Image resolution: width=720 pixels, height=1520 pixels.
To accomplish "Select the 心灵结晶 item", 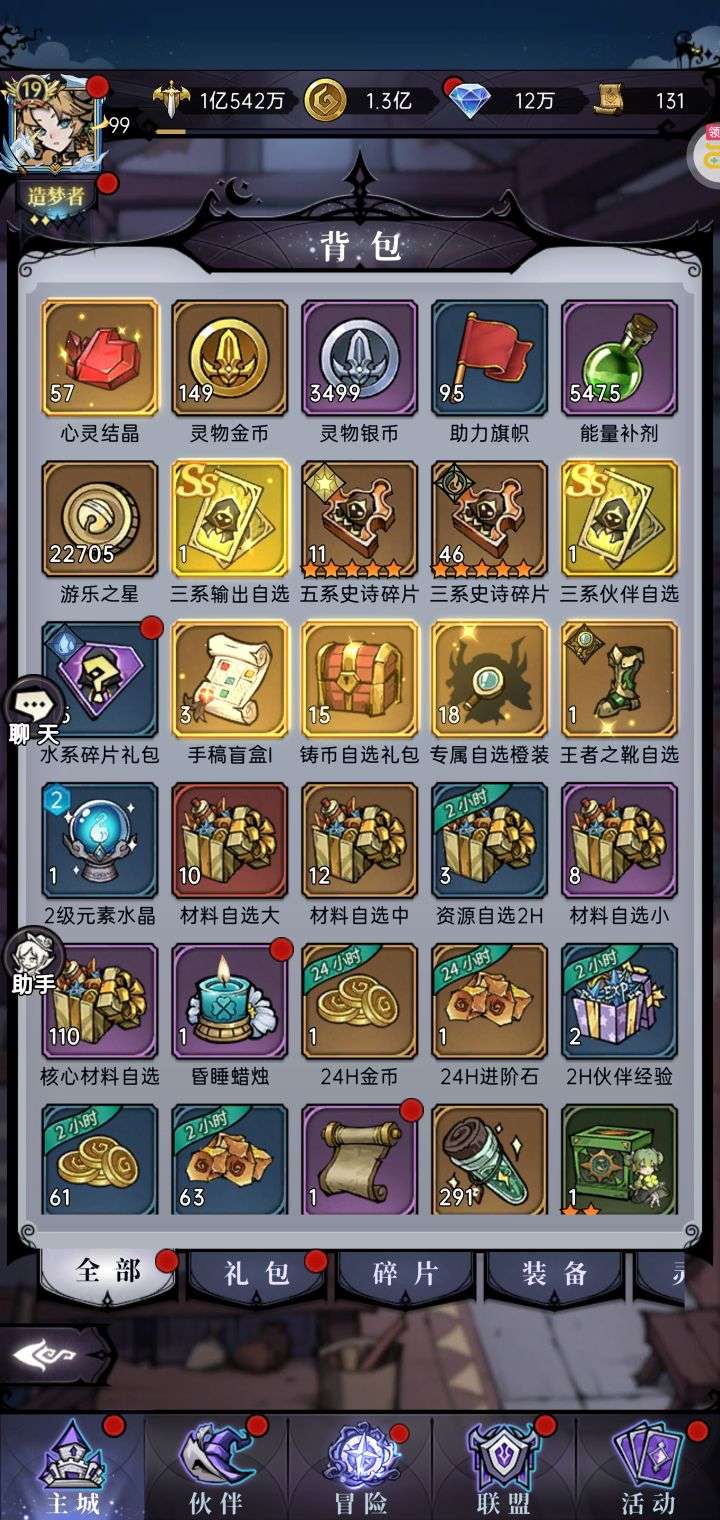I will pyautogui.click(x=100, y=357).
